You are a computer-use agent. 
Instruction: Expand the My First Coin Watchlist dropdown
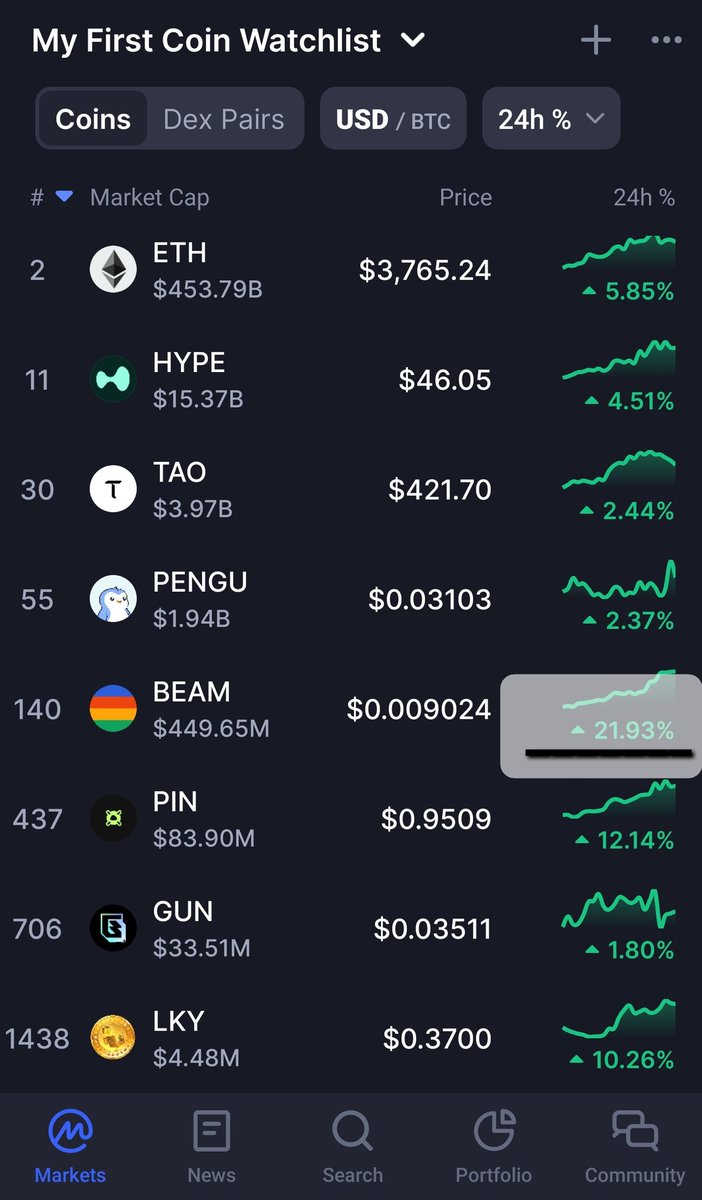click(x=229, y=41)
